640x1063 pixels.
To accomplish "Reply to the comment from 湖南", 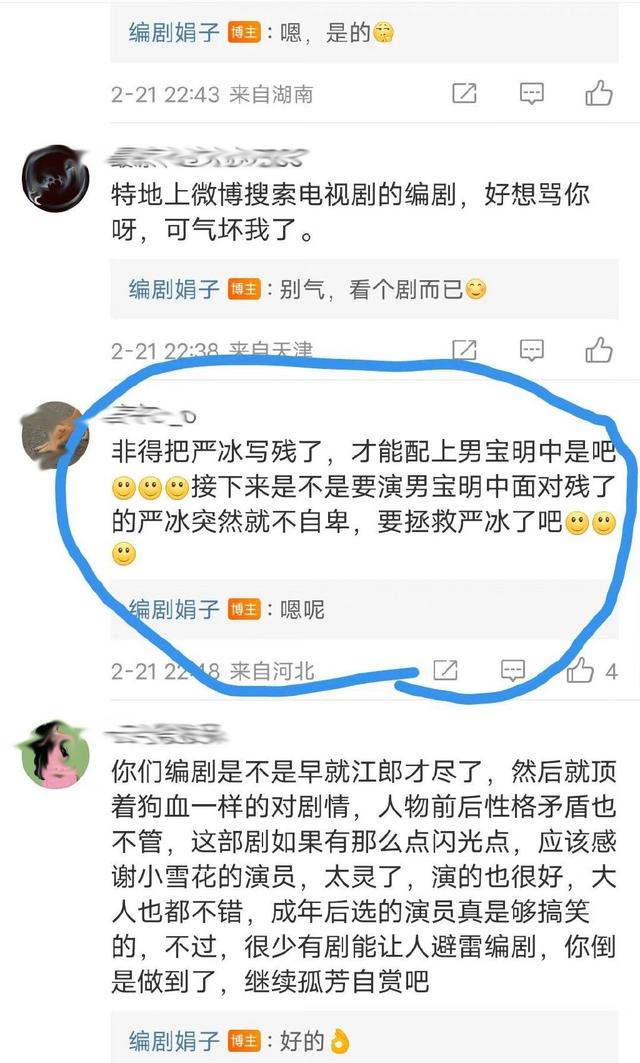I will (x=532, y=94).
